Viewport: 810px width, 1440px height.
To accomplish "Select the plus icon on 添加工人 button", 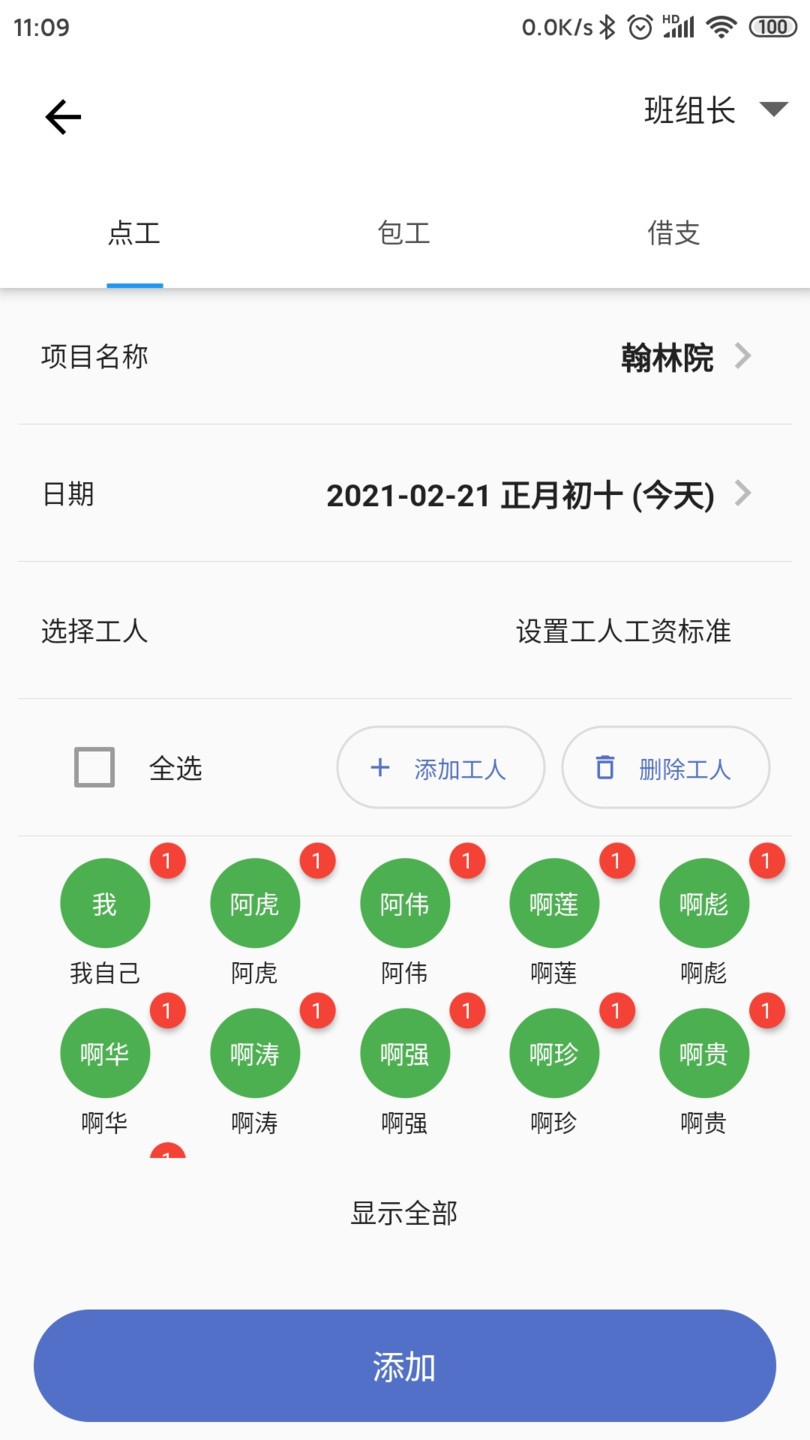I will [x=379, y=767].
